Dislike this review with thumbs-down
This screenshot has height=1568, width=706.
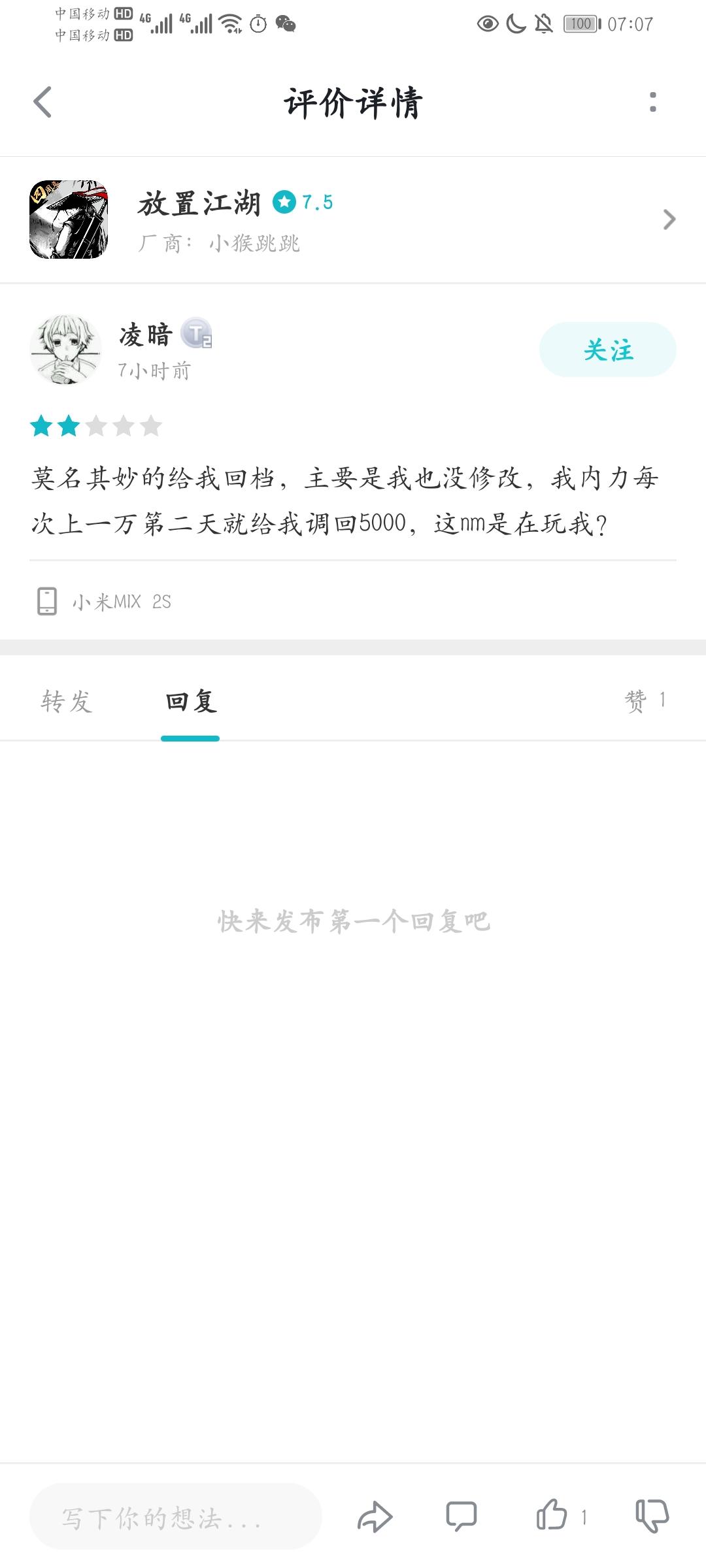652,1516
